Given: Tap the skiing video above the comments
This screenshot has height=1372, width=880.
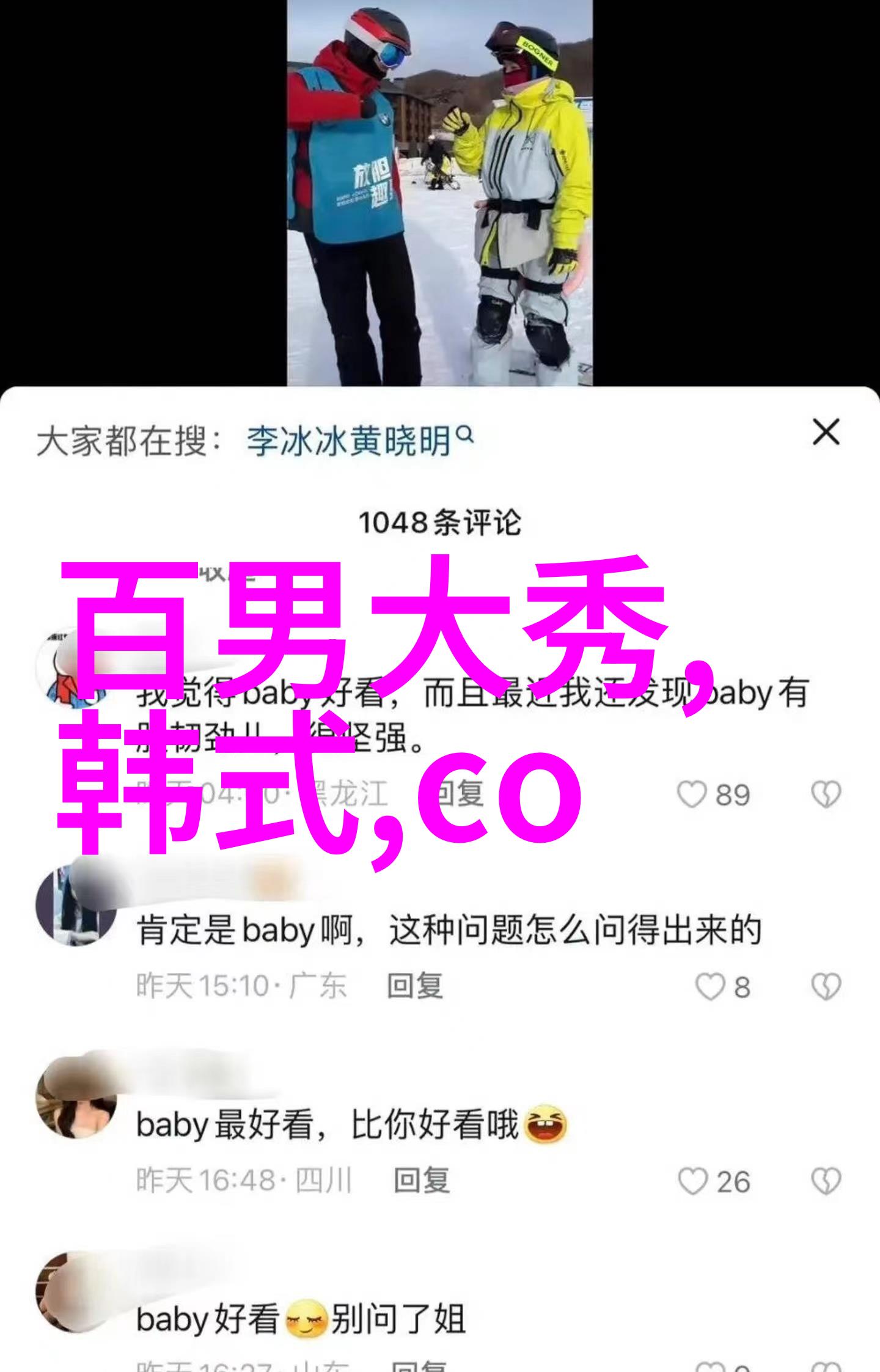Looking at the screenshot, I should 440,193.
